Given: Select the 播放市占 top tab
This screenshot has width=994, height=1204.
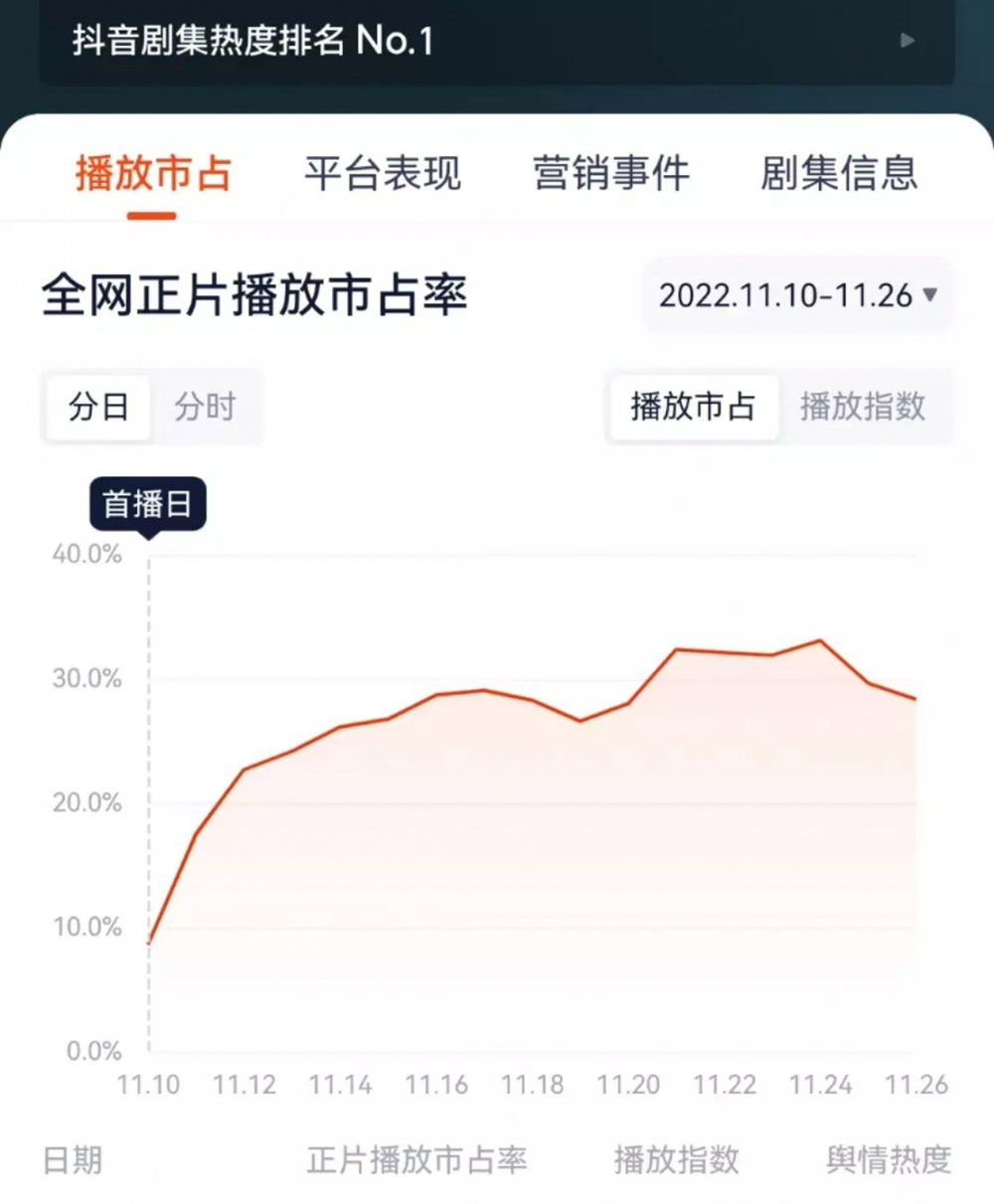Looking at the screenshot, I should pos(153,173).
